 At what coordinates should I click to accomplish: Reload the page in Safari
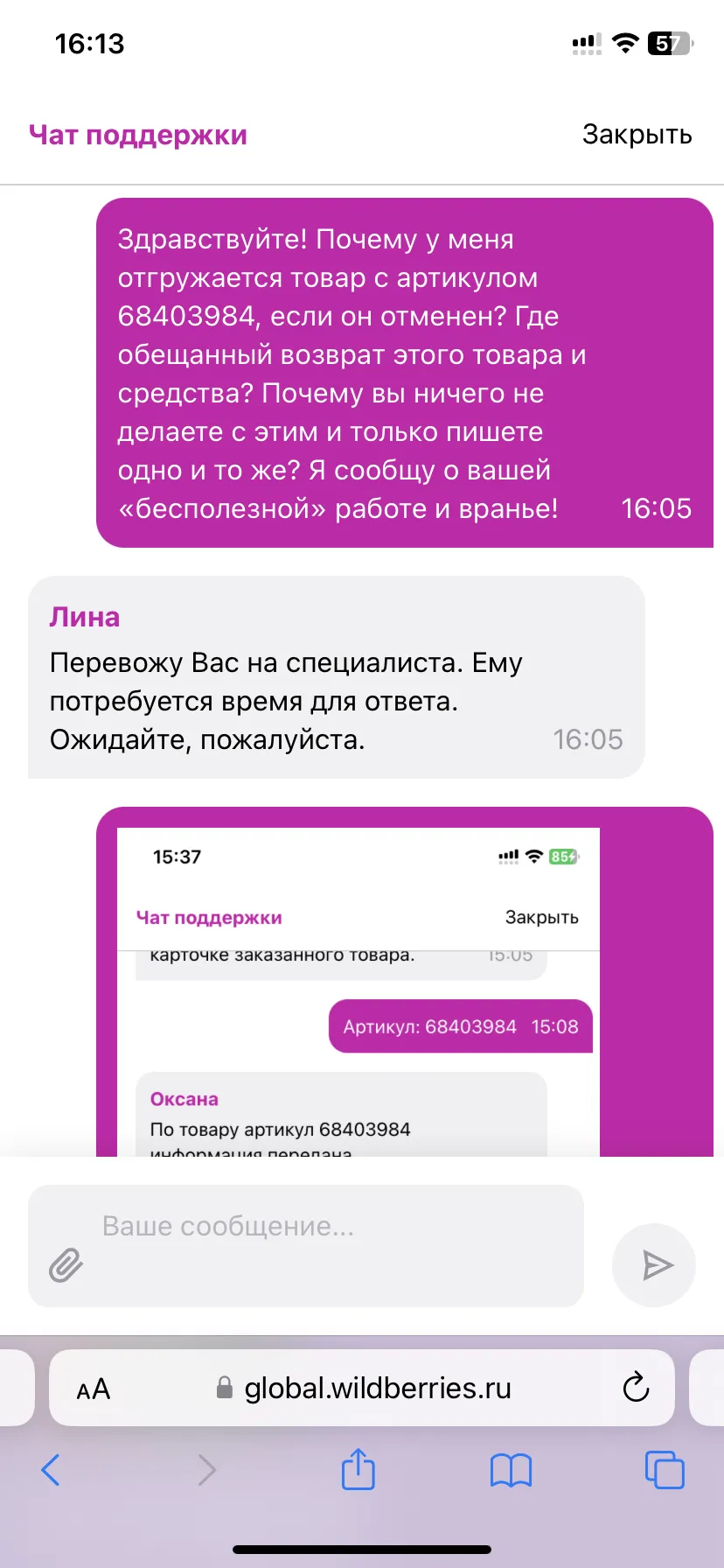coord(636,1387)
